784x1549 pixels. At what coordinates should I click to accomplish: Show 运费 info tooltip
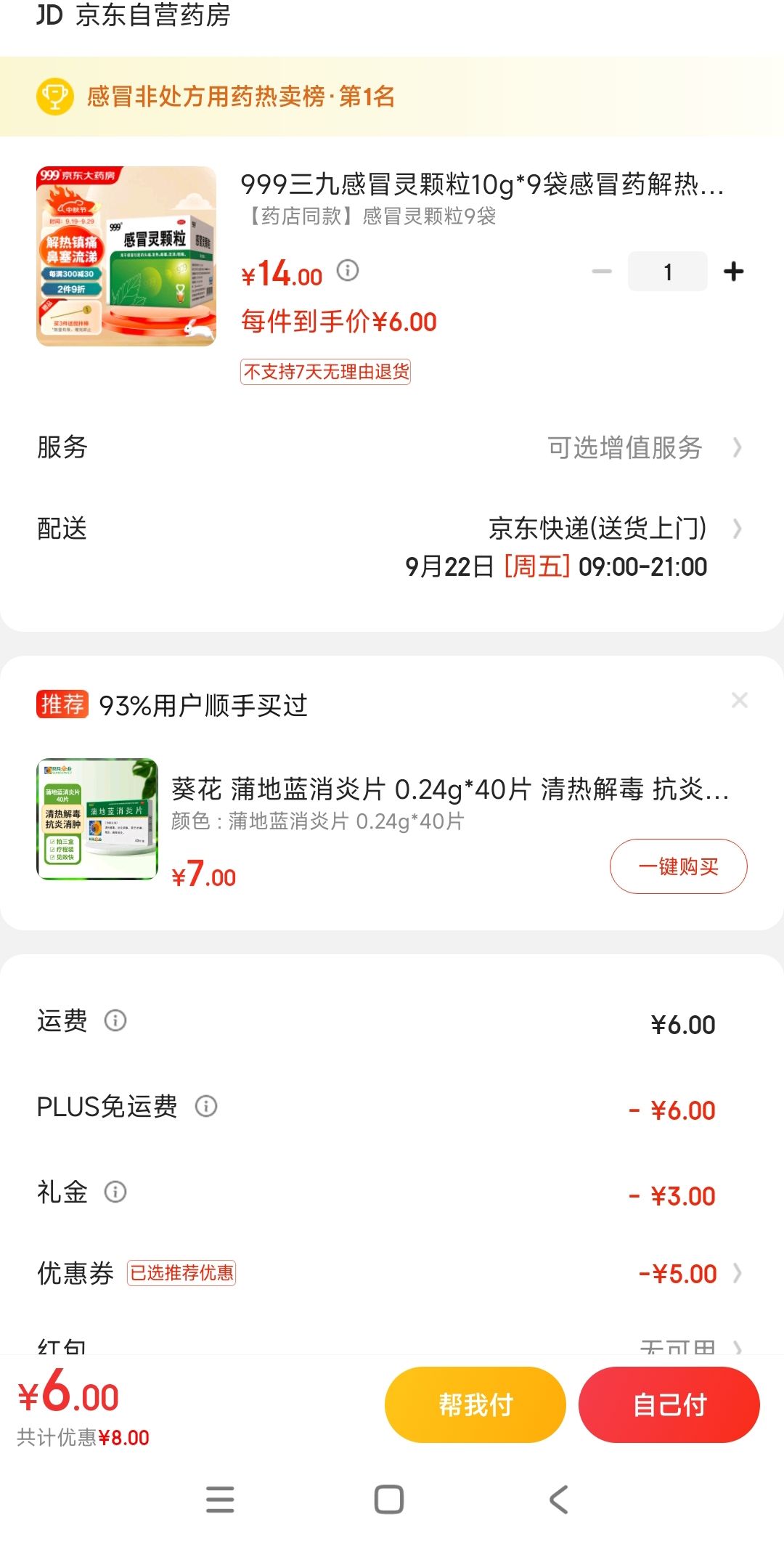point(115,1020)
